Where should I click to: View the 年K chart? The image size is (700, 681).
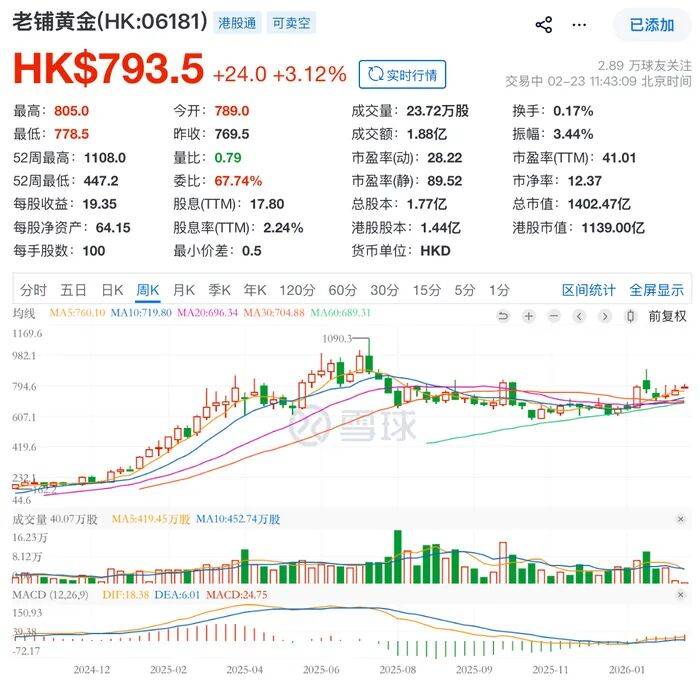pos(255,290)
